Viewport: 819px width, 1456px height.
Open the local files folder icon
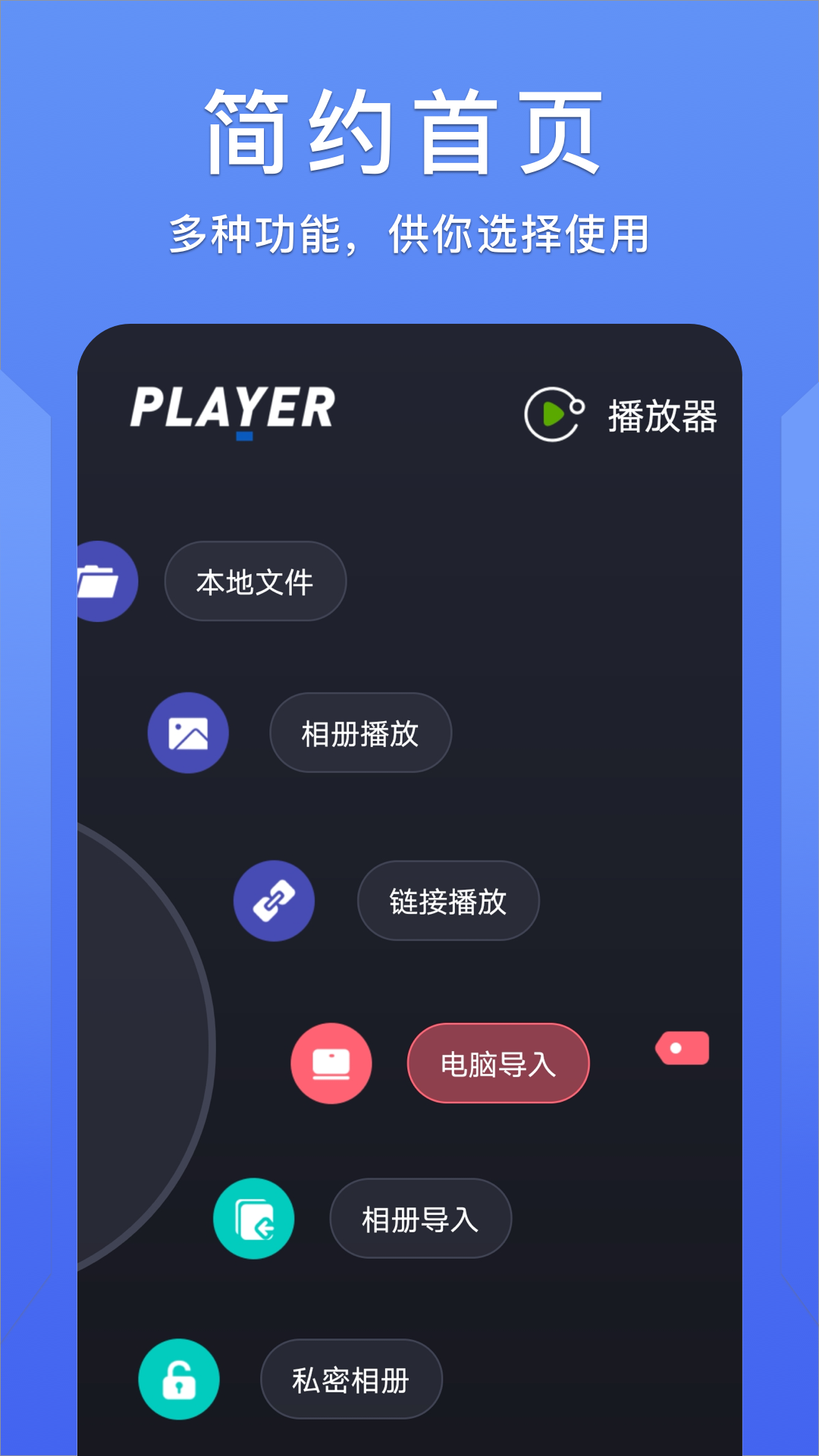(102, 581)
